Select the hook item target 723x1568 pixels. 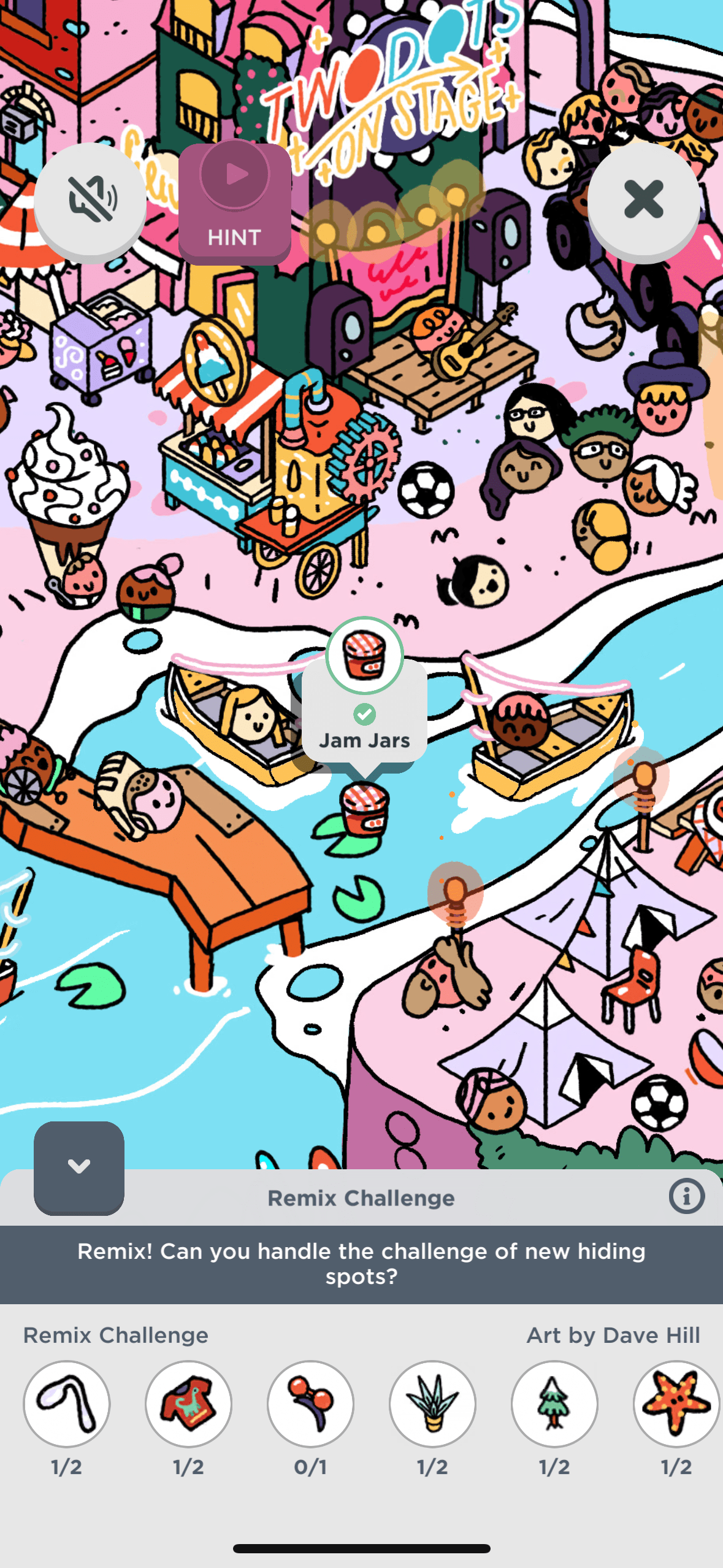[x=67, y=1404]
